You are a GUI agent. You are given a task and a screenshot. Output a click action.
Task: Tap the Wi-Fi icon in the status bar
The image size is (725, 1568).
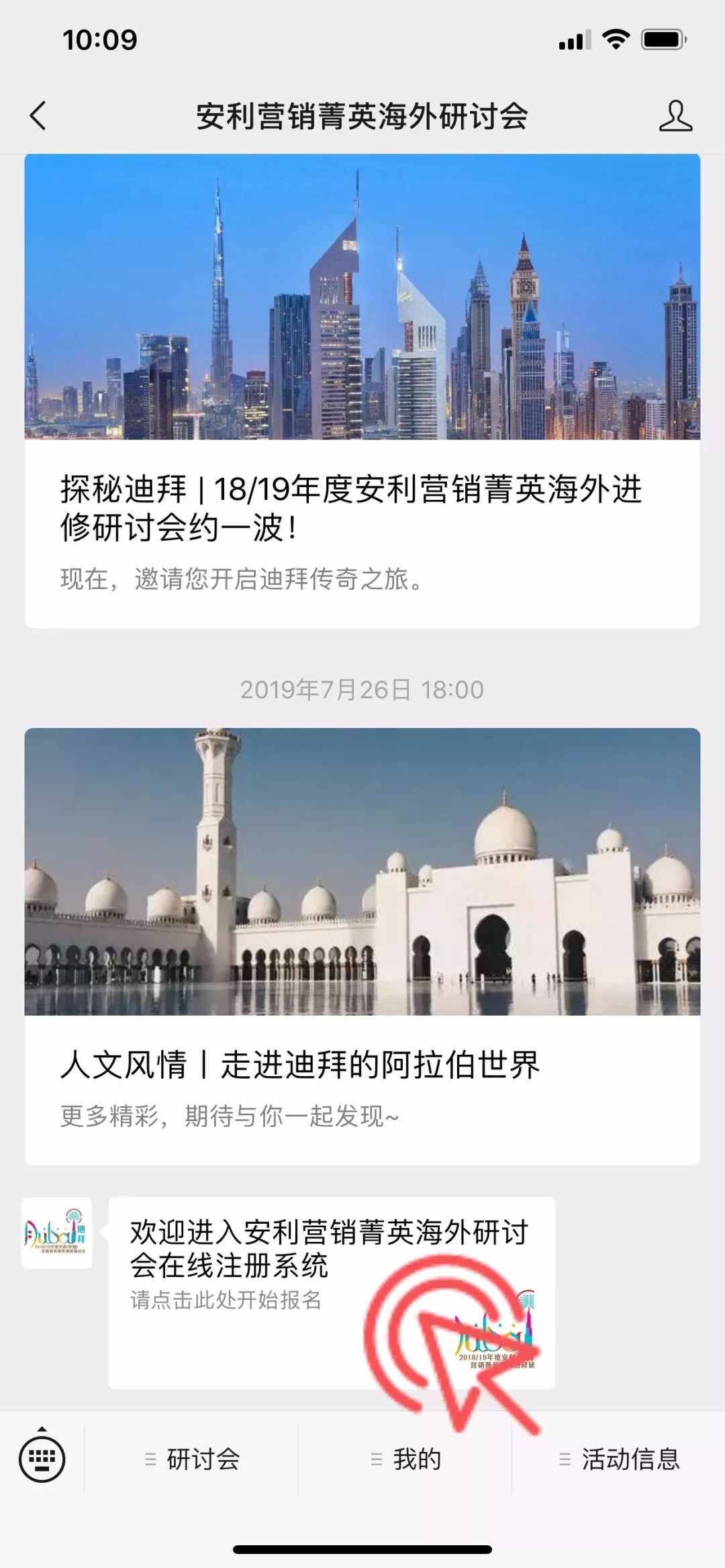coord(615,38)
